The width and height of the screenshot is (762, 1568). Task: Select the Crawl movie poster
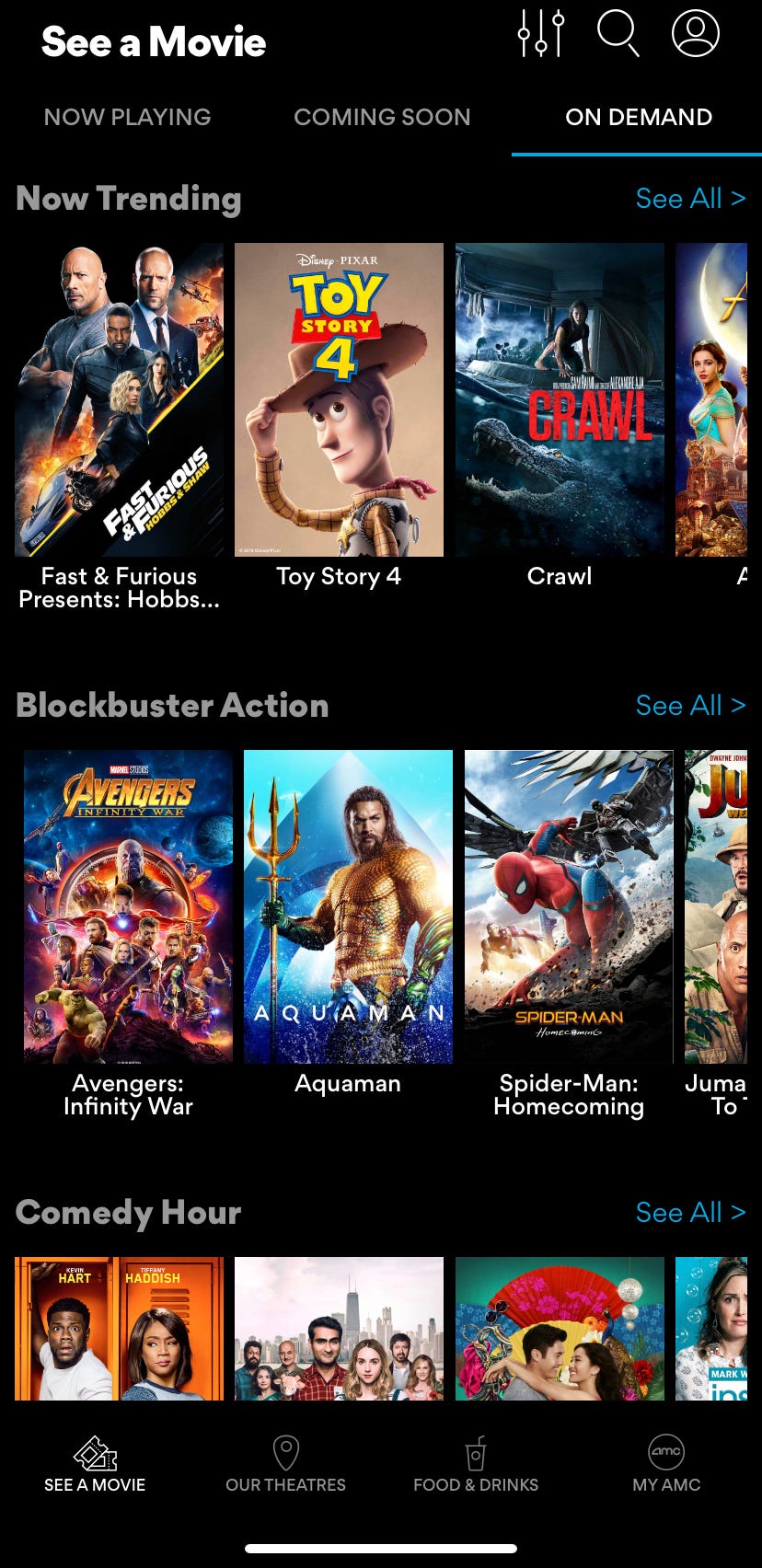559,399
